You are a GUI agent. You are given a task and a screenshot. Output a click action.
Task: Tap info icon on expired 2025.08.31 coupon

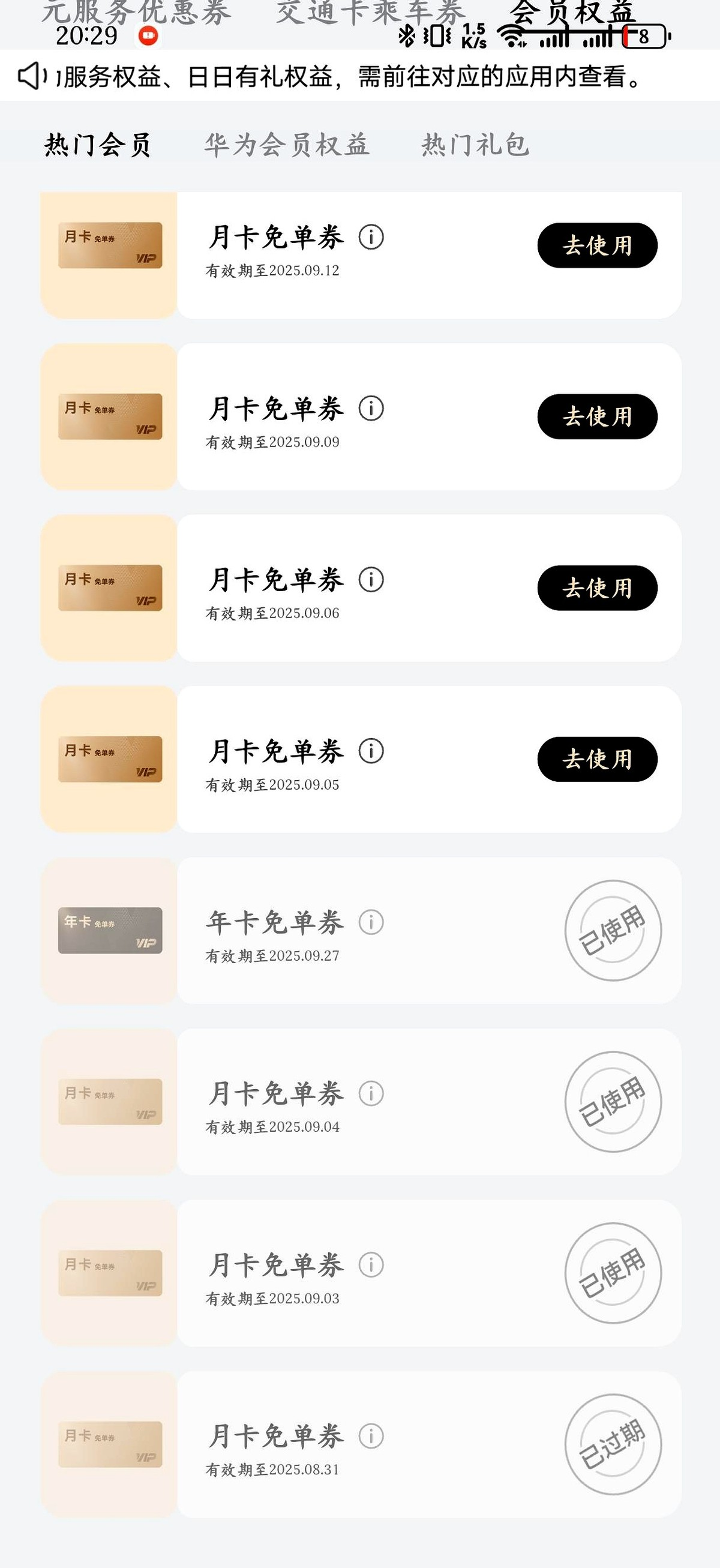pyautogui.click(x=371, y=1437)
